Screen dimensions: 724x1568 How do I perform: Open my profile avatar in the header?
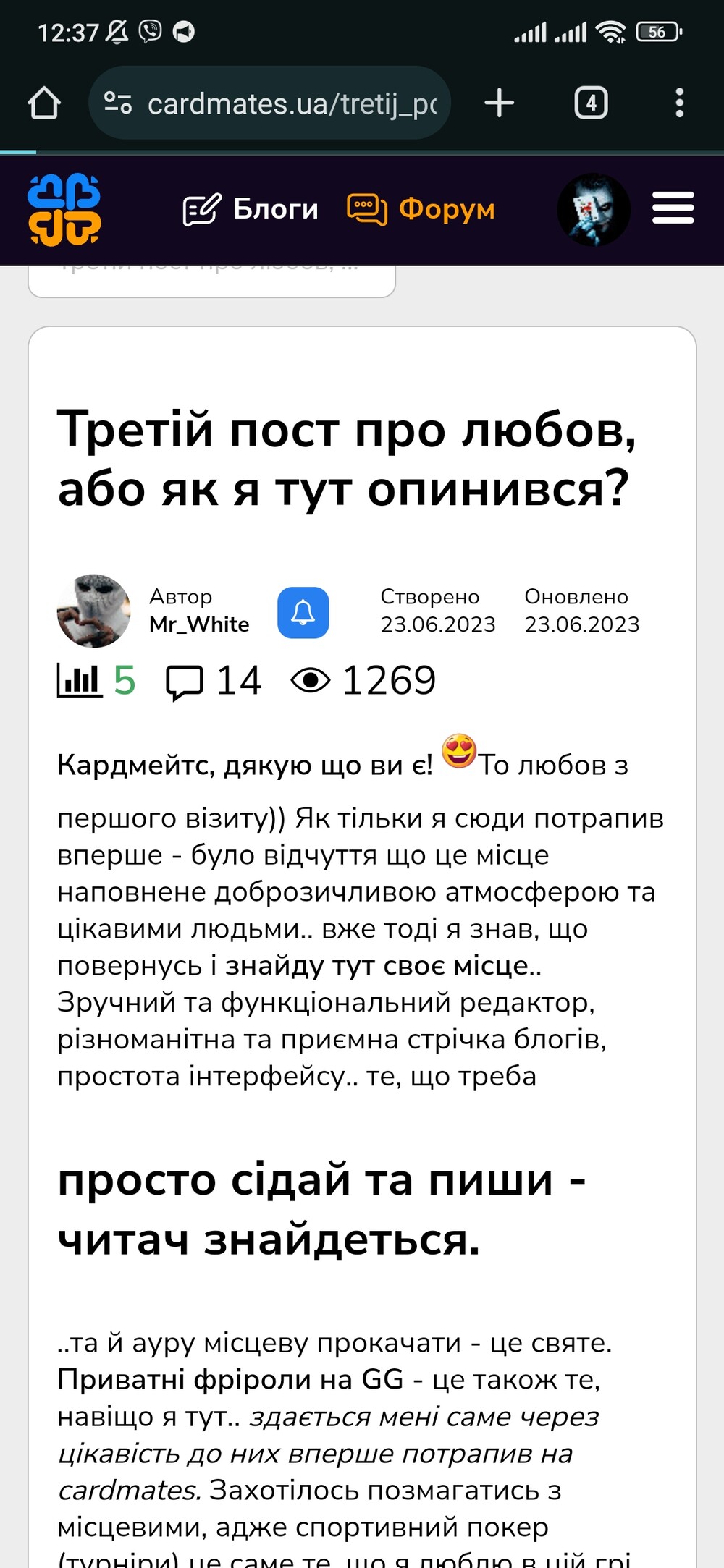coord(593,210)
